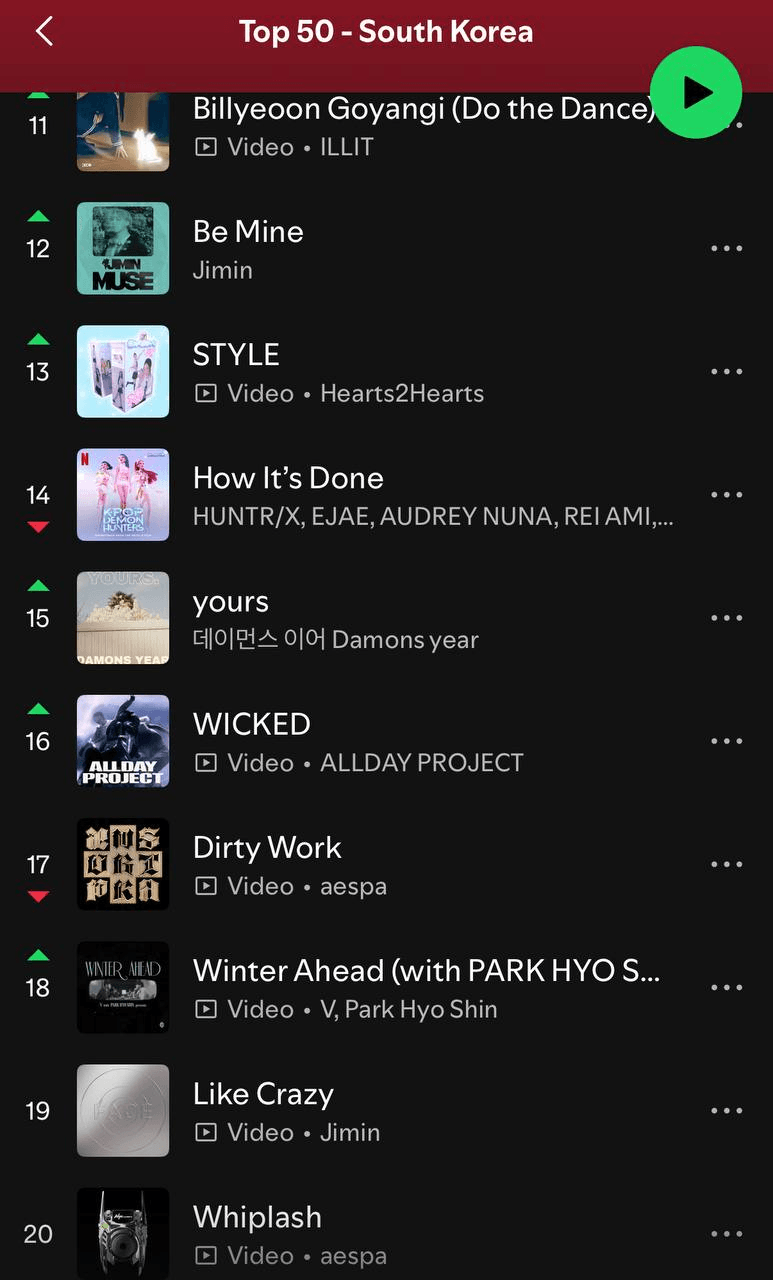Open more options for How It's Done
Viewport: 773px width, 1280px height.
pos(726,495)
